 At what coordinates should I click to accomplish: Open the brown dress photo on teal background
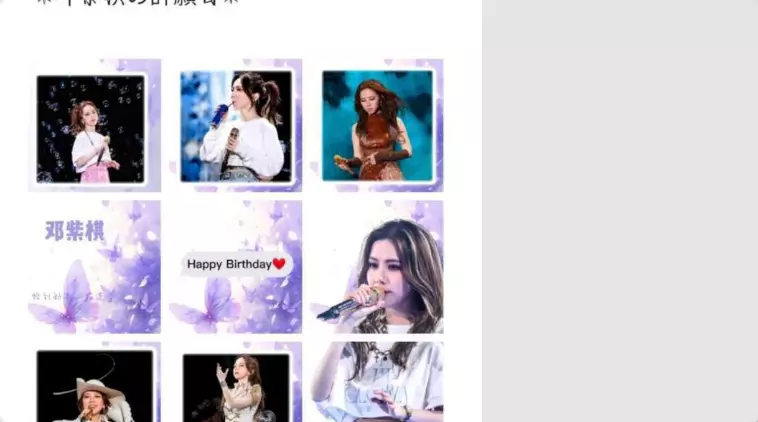[x=378, y=126]
